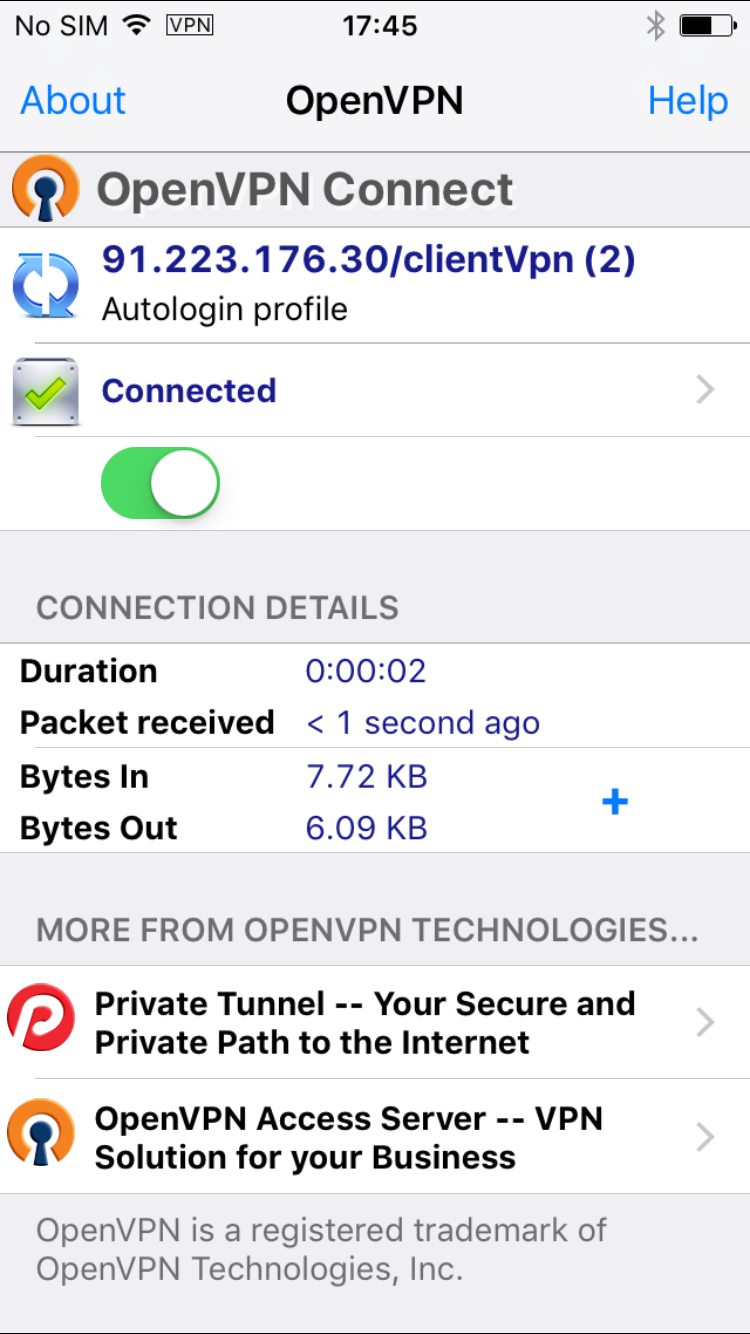Expand connection details with the plus icon
750x1334 pixels.
[615, 801]
